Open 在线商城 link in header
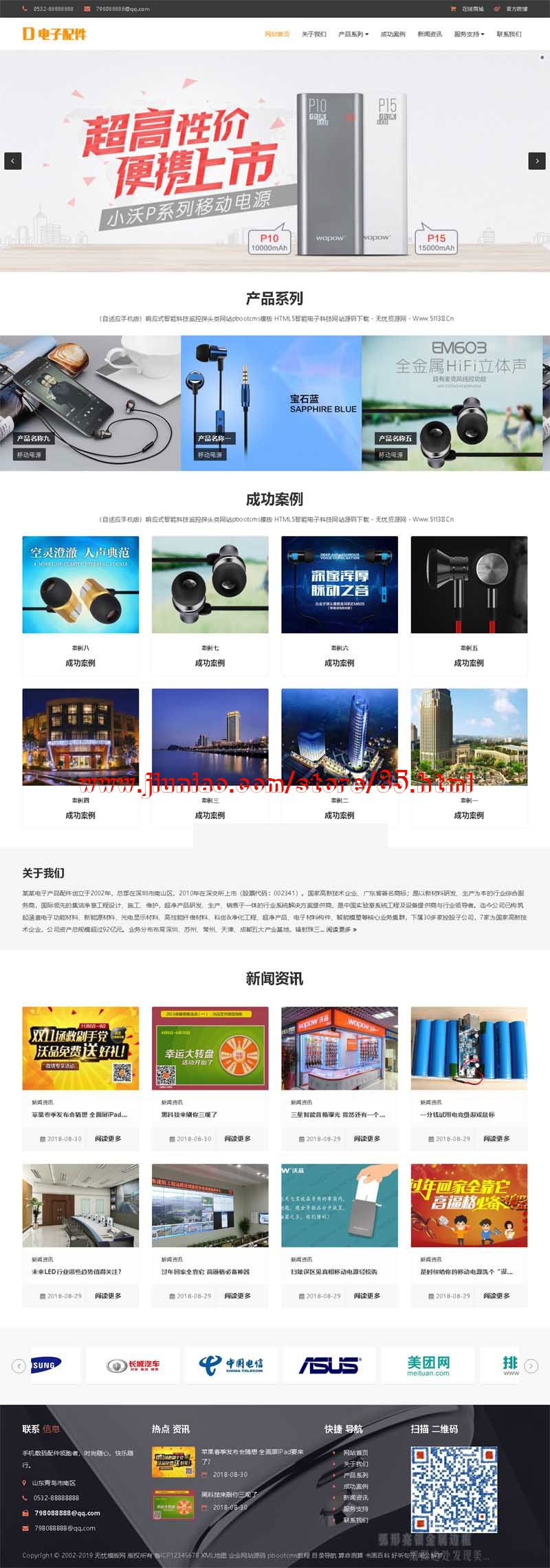 point(472,9)
